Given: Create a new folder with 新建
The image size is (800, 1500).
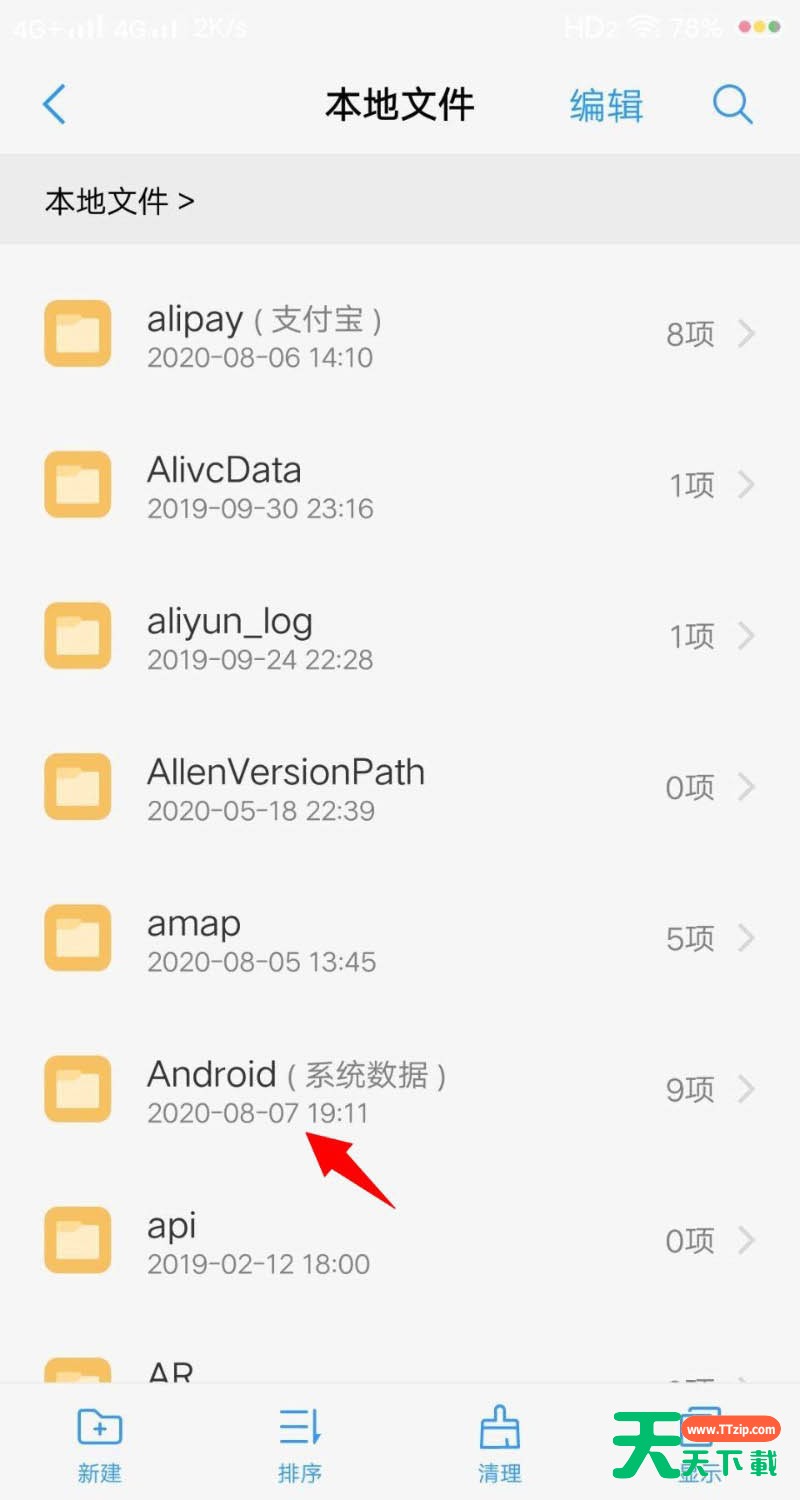Looking at the screenshot, I should [100, 1443].
